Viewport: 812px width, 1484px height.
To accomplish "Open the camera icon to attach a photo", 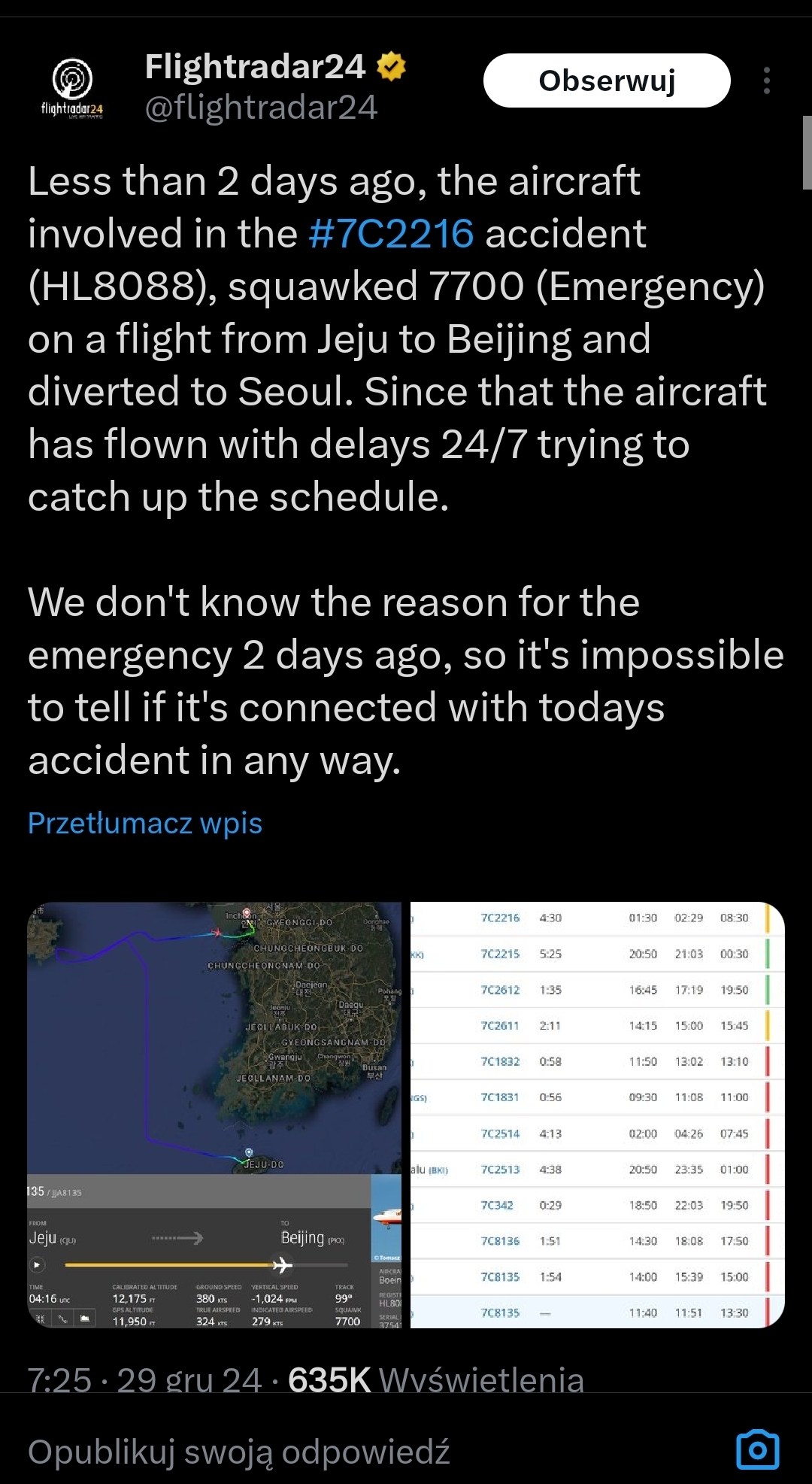I will coord(757,1449).
